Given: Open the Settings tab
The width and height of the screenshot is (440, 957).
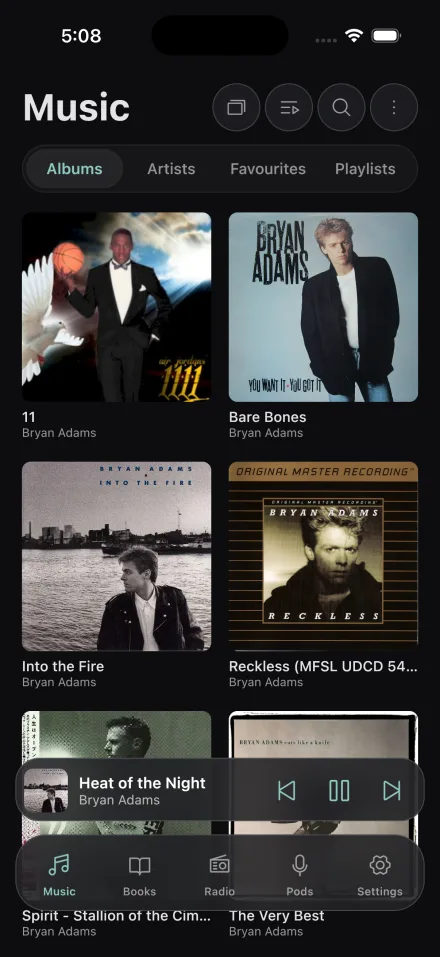Looking at the screenshot, I should pyautogui.click(x=380, y=875).
